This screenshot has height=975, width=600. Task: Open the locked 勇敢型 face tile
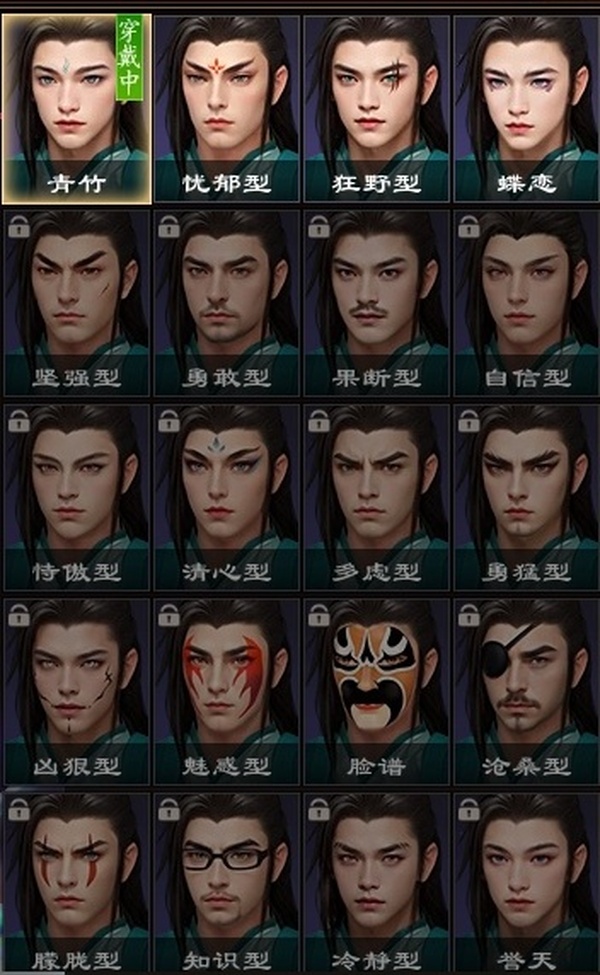click(227, 303)
